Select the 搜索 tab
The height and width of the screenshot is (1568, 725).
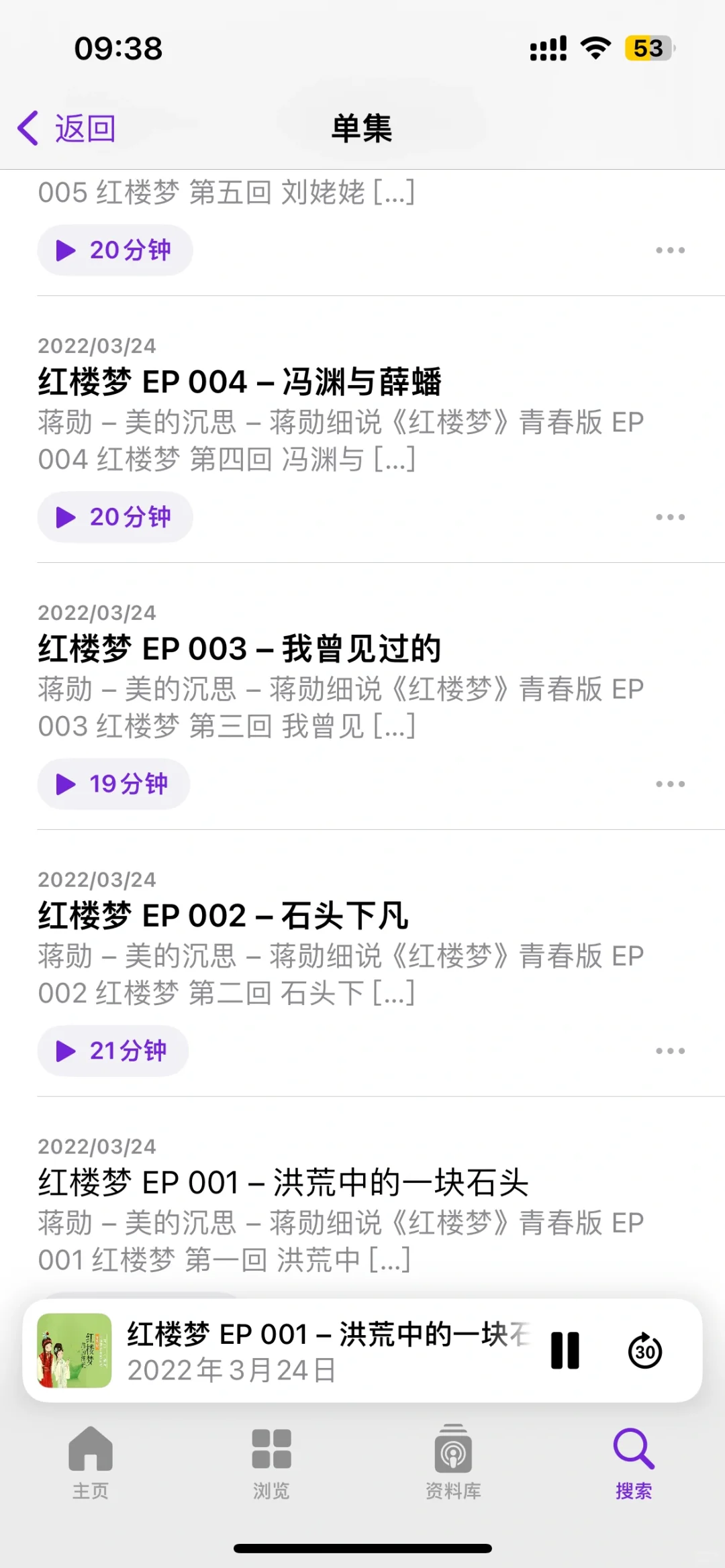pyautogui.click(x=634, y=1461)
